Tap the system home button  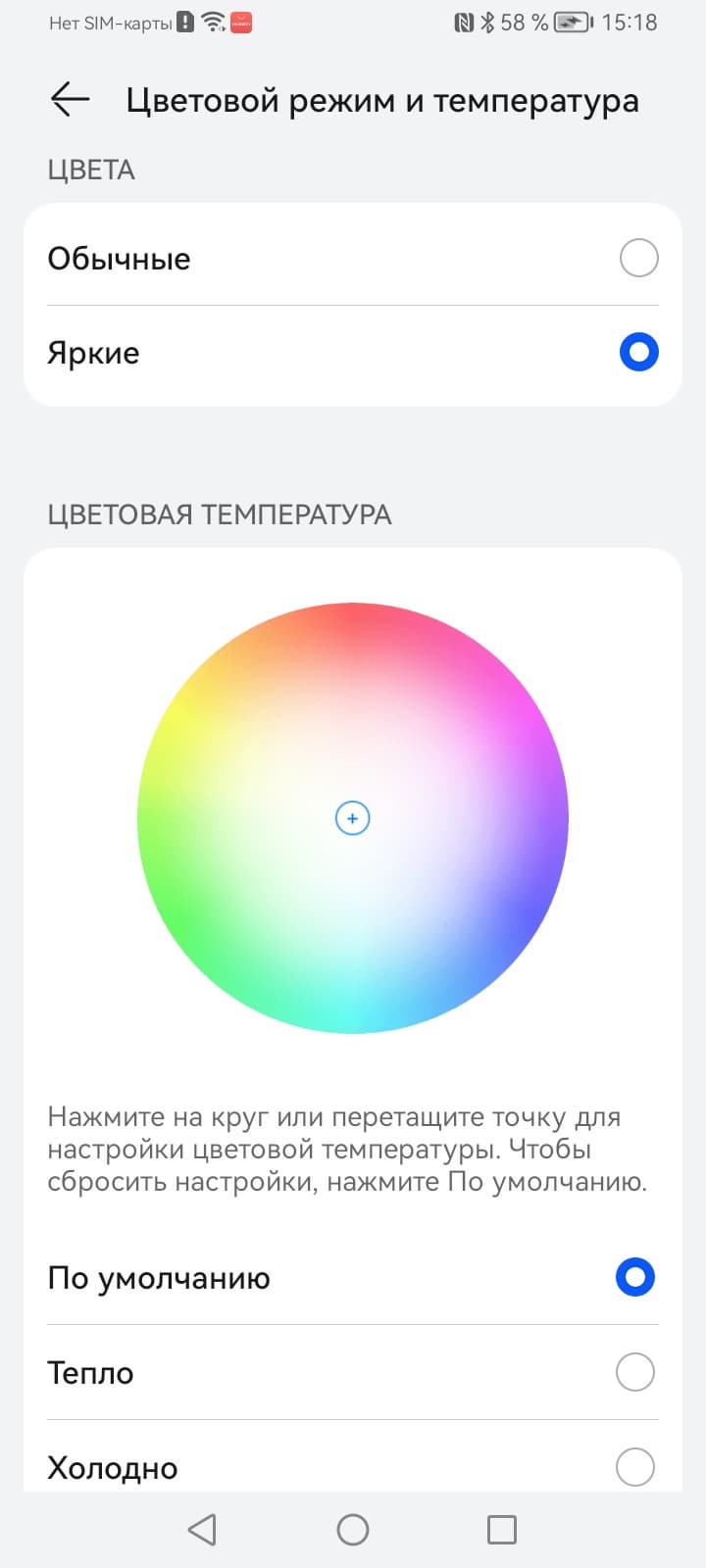pos(353,1530)
